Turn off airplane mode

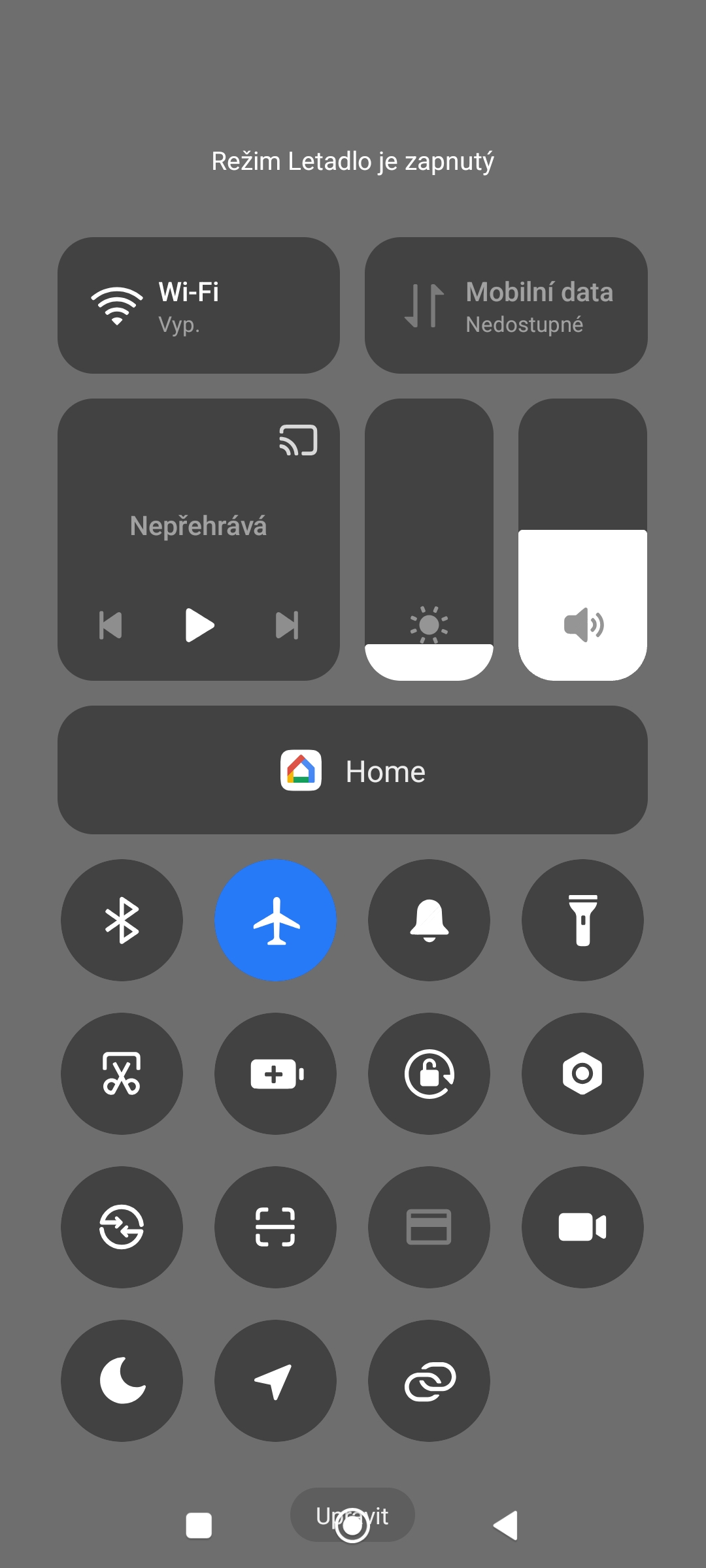pos(275,920)
